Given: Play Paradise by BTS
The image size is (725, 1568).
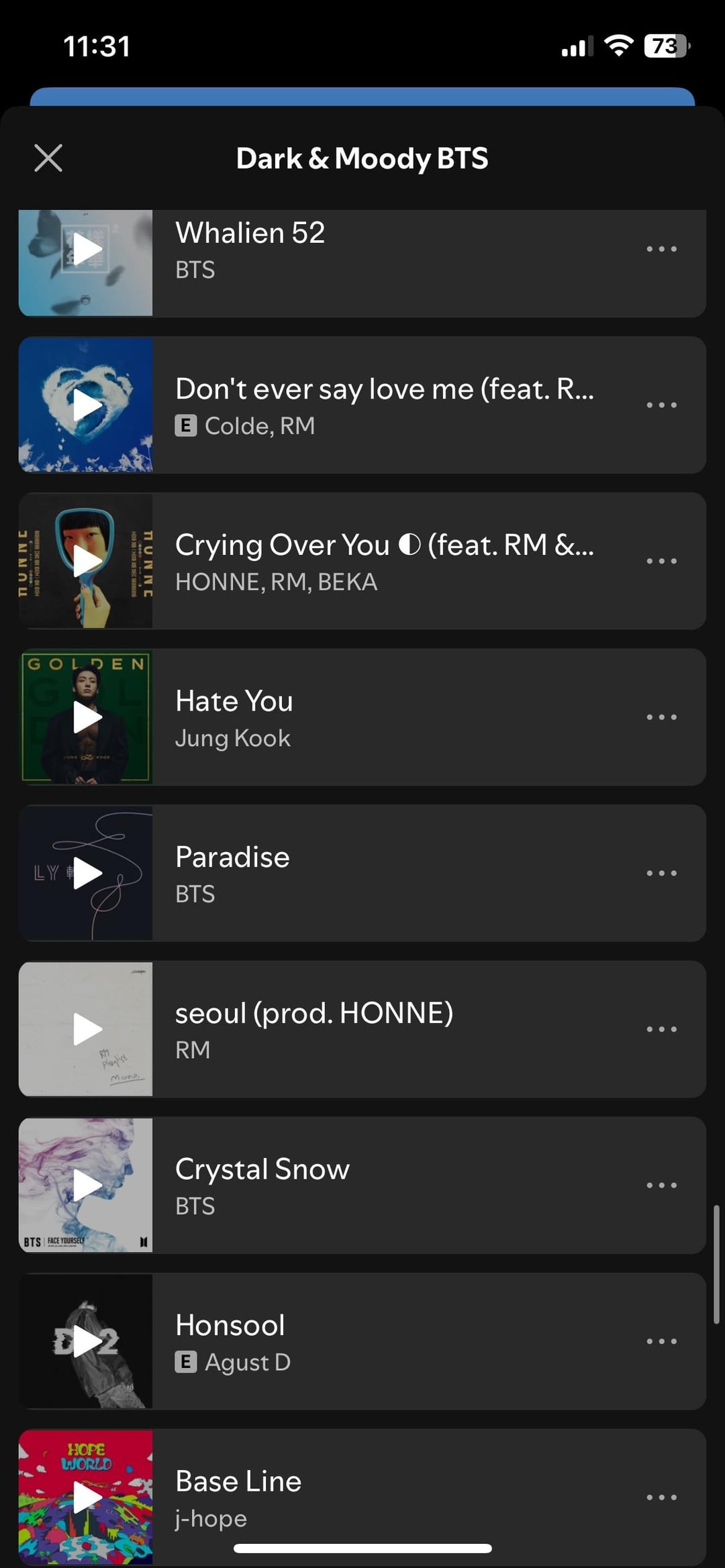Looking at the screenshot, I should click(x=87, y=873).
